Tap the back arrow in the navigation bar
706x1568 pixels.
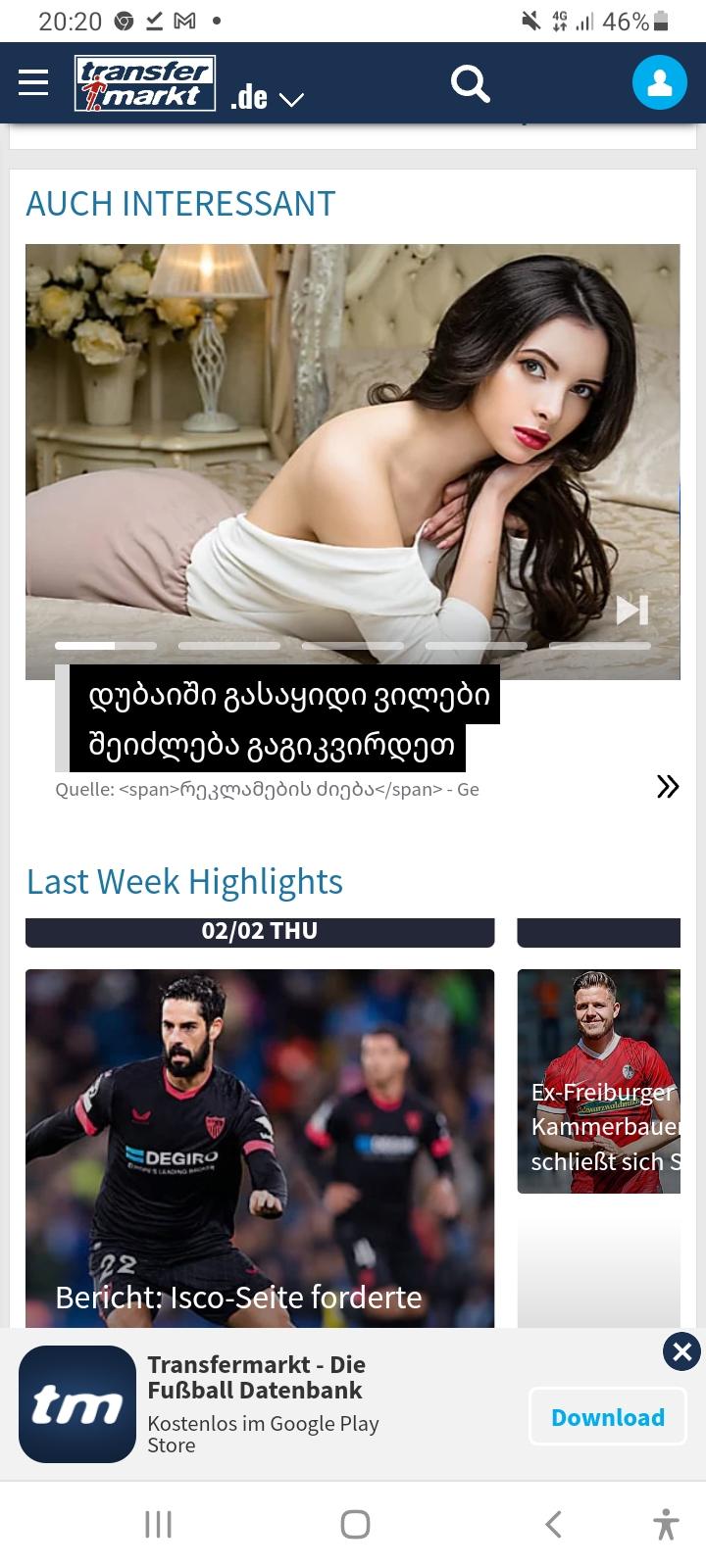coord(552,1524)
